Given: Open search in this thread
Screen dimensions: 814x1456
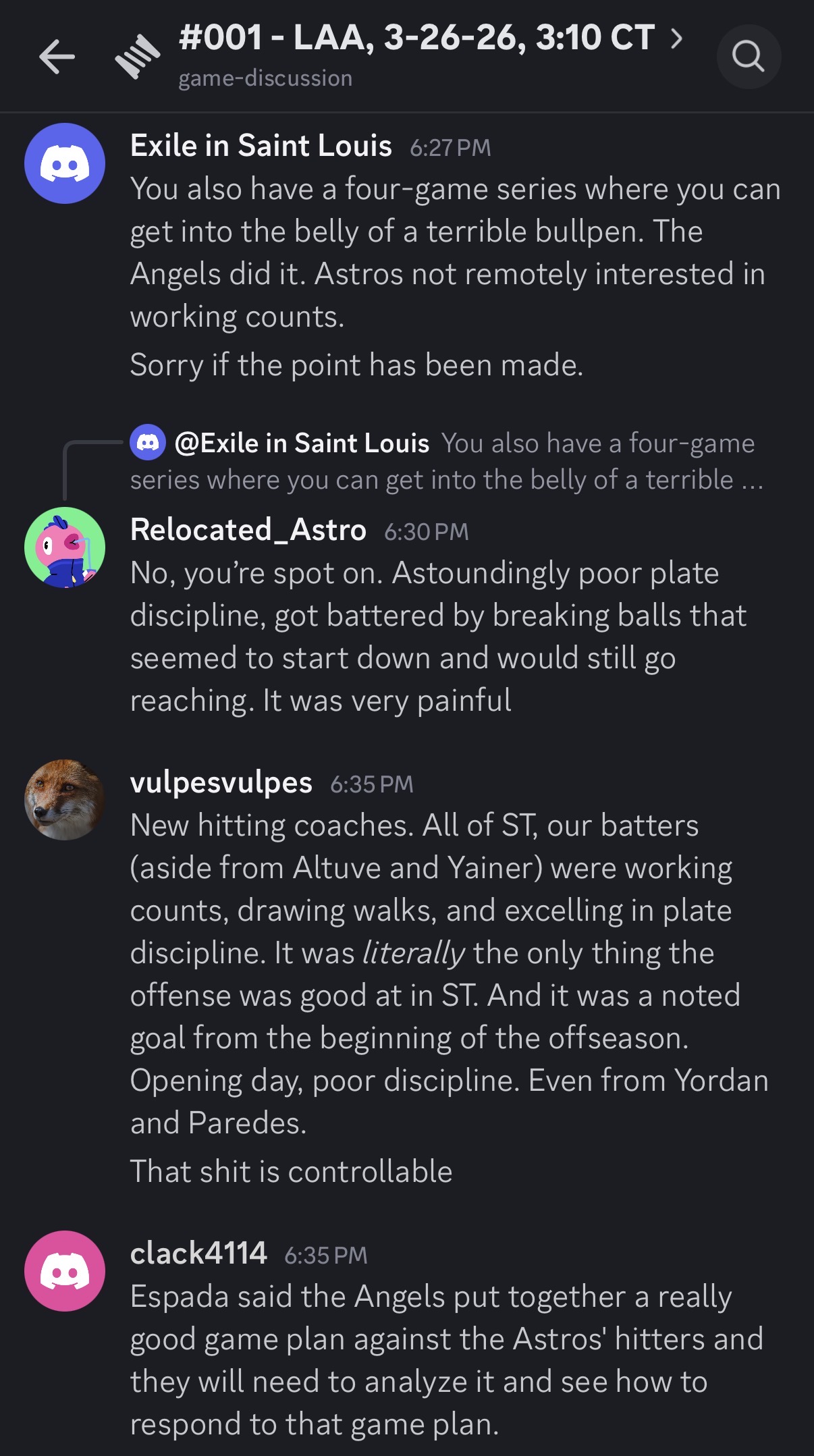Looking at the screenshot, I should pyautogui.click(x=749, y=56).
